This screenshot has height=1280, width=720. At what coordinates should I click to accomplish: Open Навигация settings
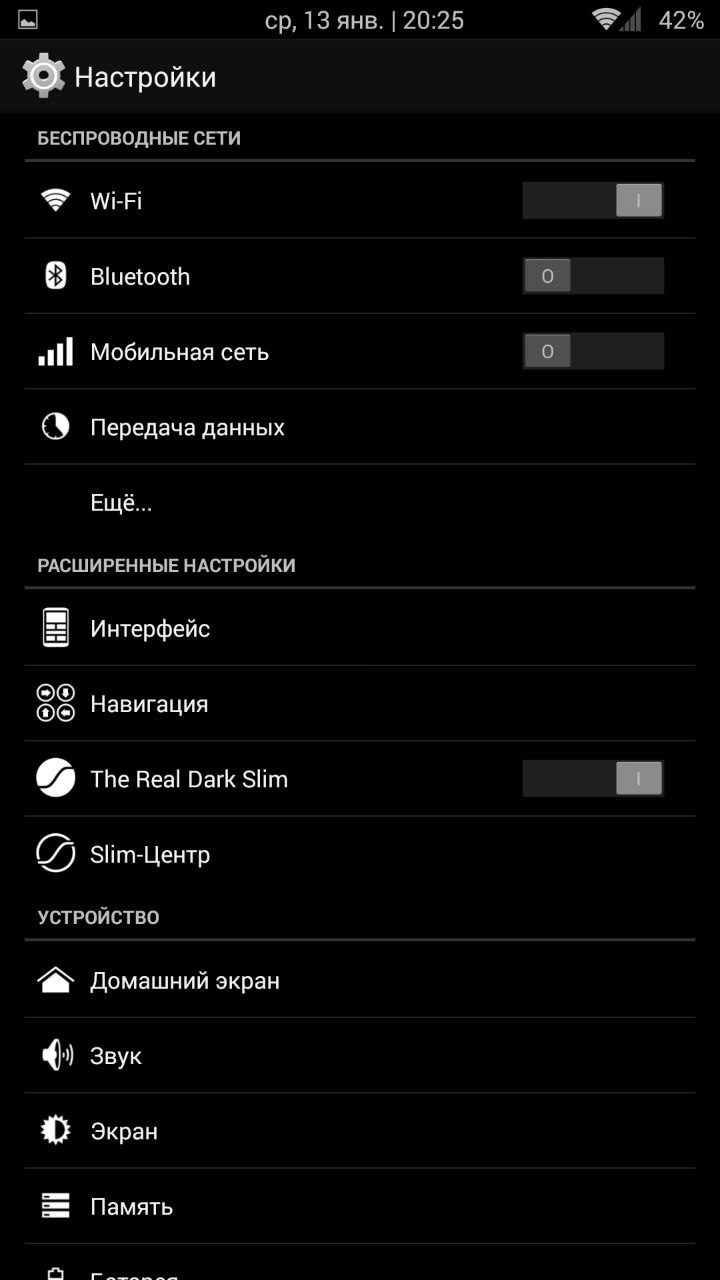149,704
